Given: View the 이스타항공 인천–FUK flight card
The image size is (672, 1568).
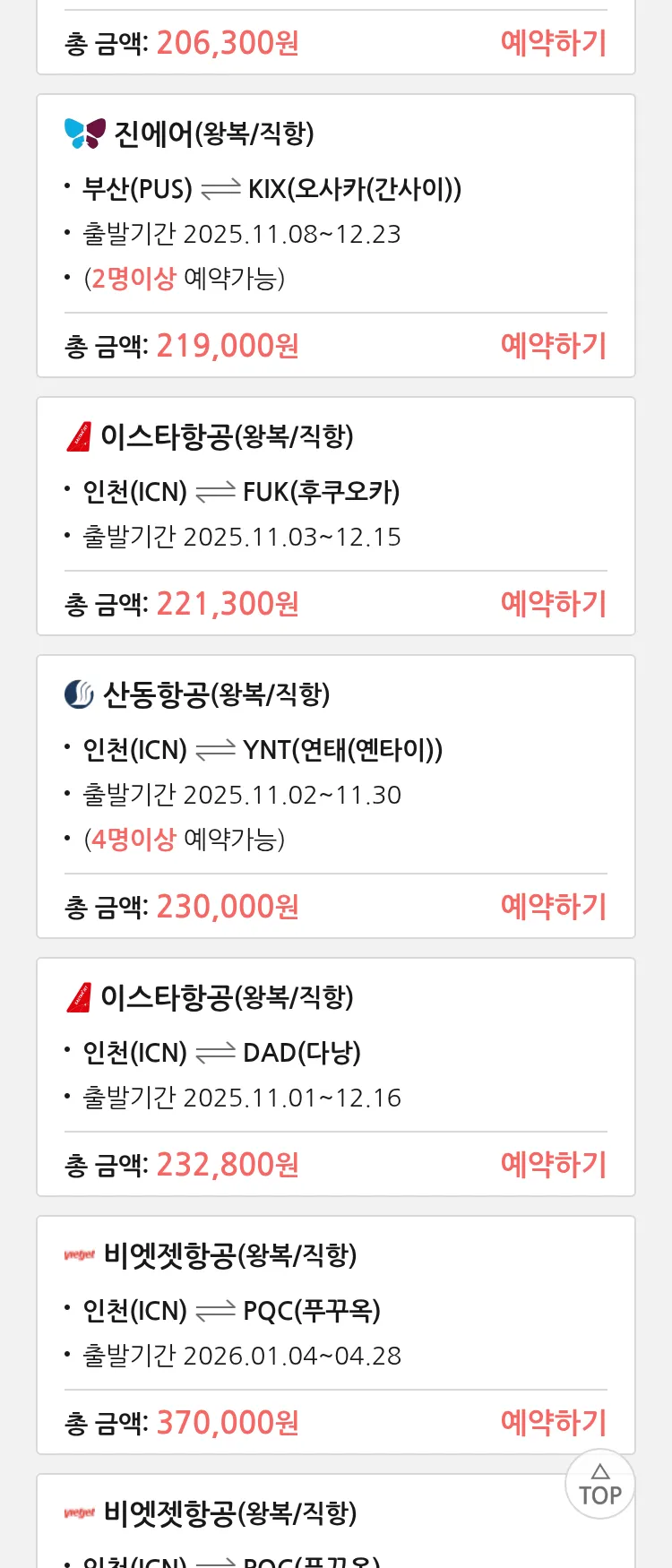Looking at the screenshot, I should tap(335, 488).
